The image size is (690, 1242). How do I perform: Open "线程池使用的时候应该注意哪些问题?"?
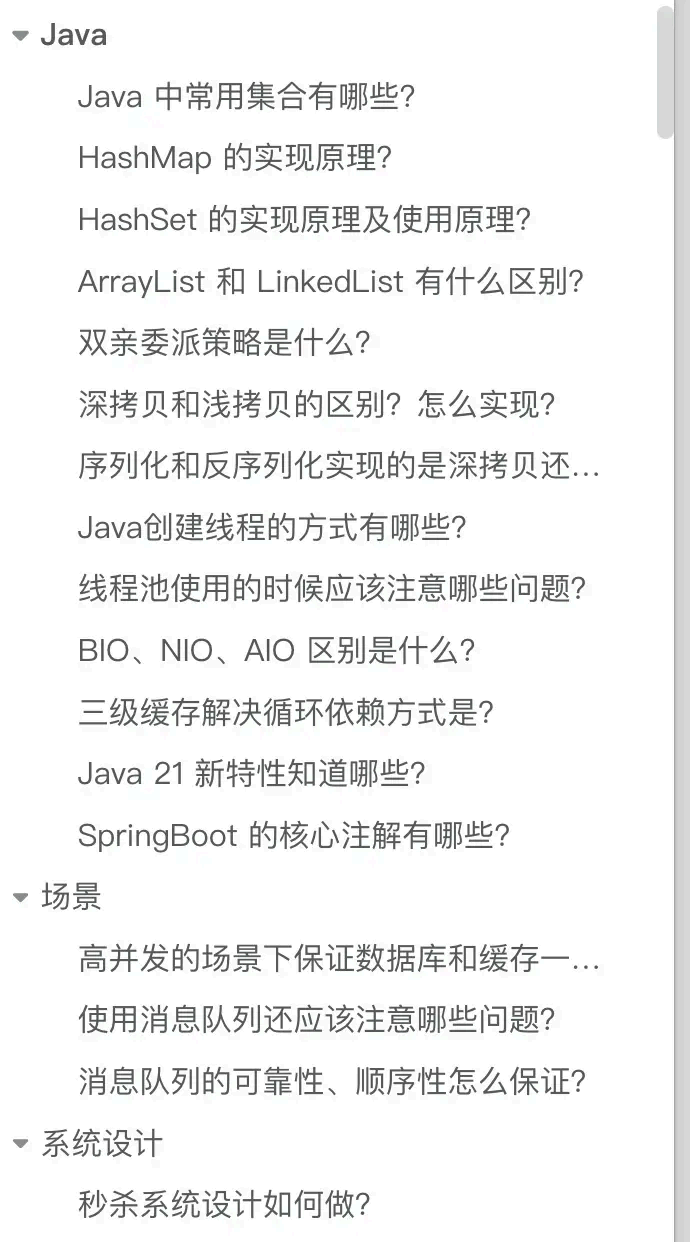(331, 589)
